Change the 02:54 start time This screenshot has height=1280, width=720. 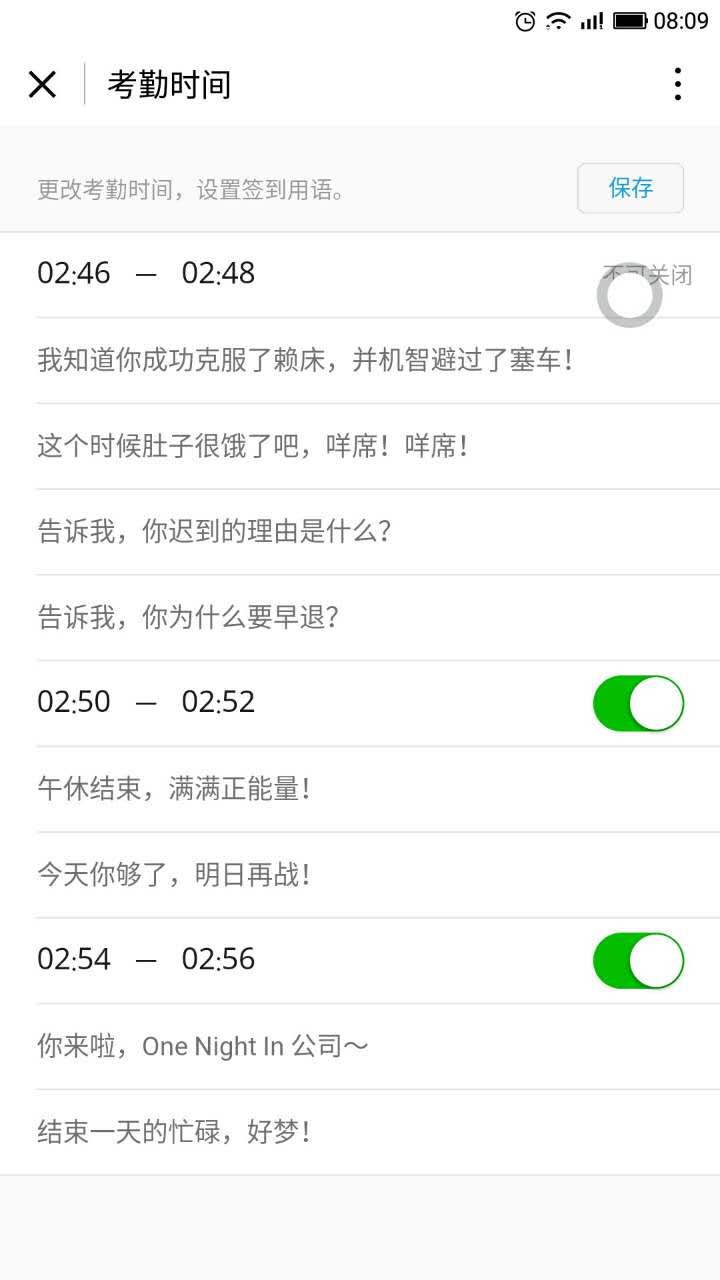coord(74,960)
